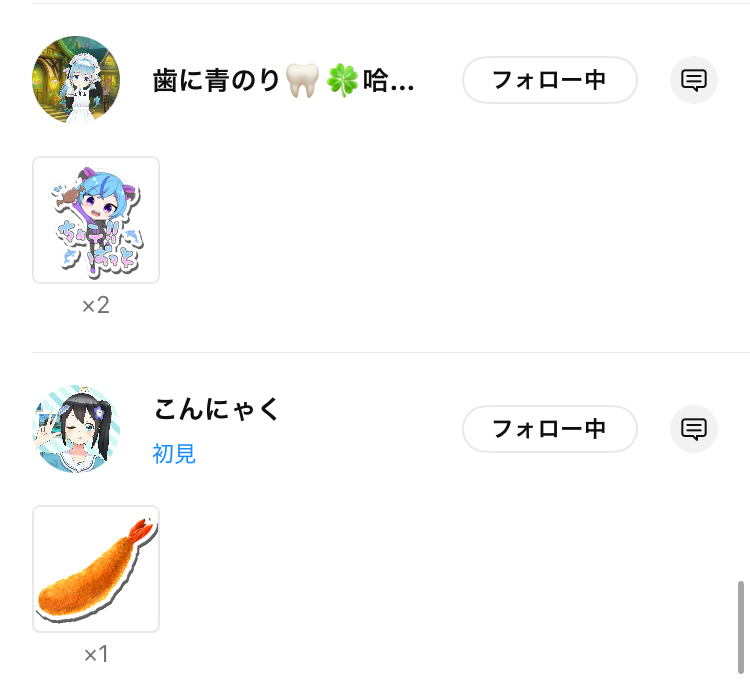The height and width of the screenshot is (694, 750).
Task: View the fried shrimp gift item
Action: pyautogui.click(x=96, y=568)
